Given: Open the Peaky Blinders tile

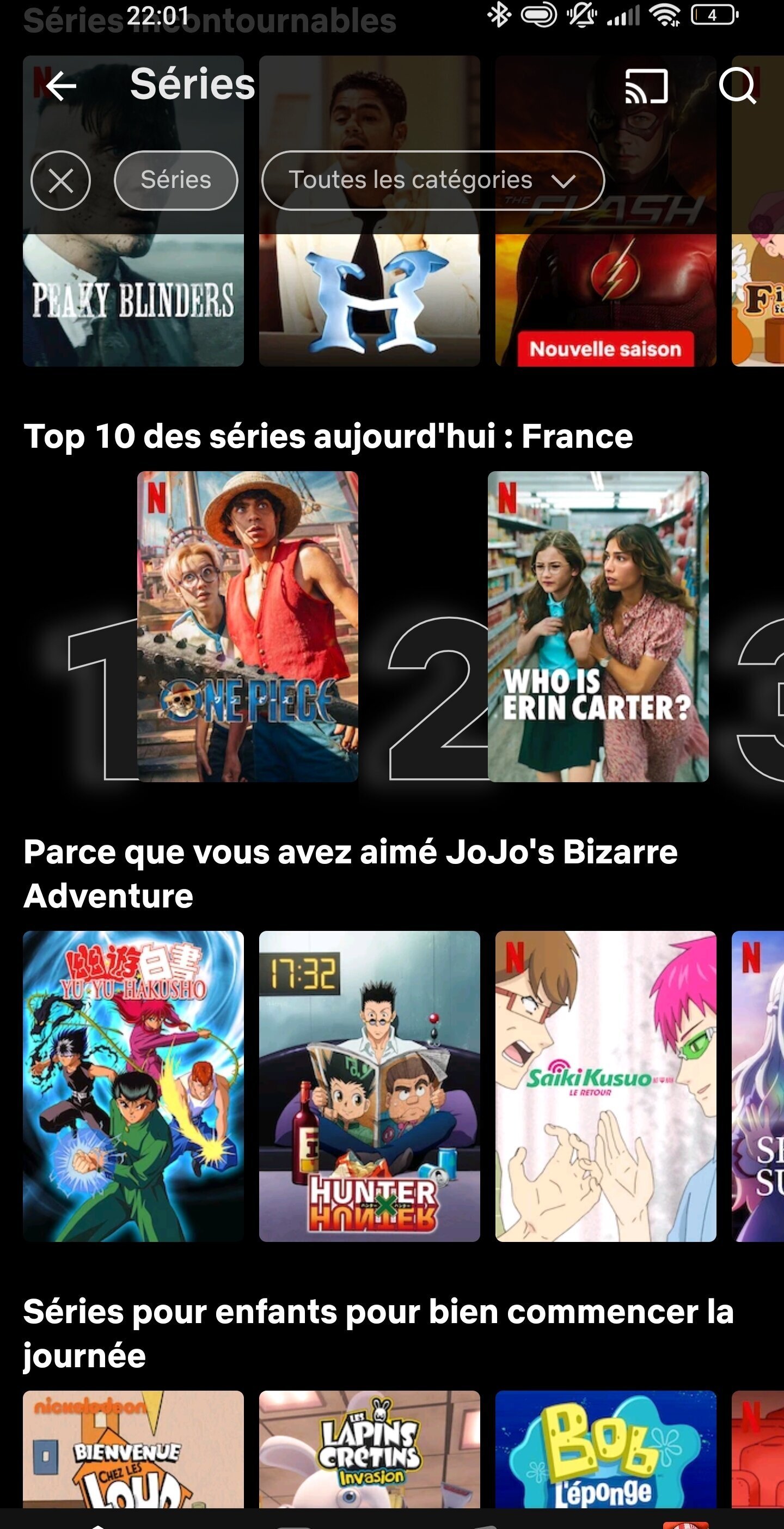Looking at the screenshot, I should click(133, 300).
